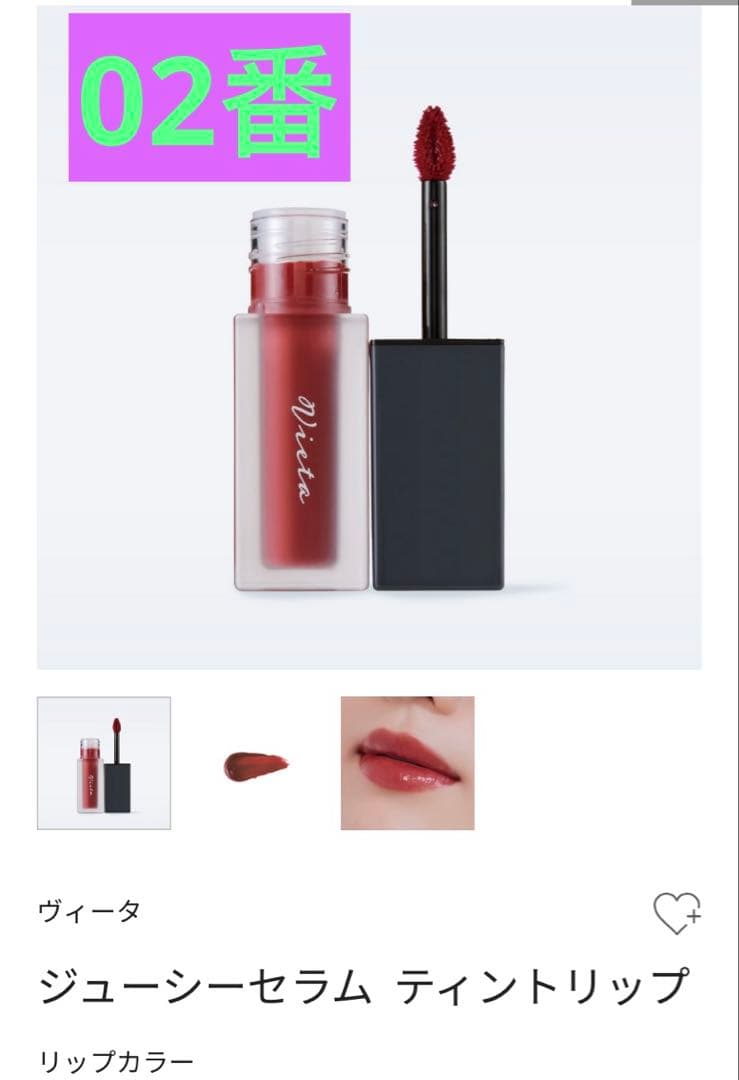Show the color swatch smear thumbnail
This screenshot has width=739, height=1080.
[256, 765]
